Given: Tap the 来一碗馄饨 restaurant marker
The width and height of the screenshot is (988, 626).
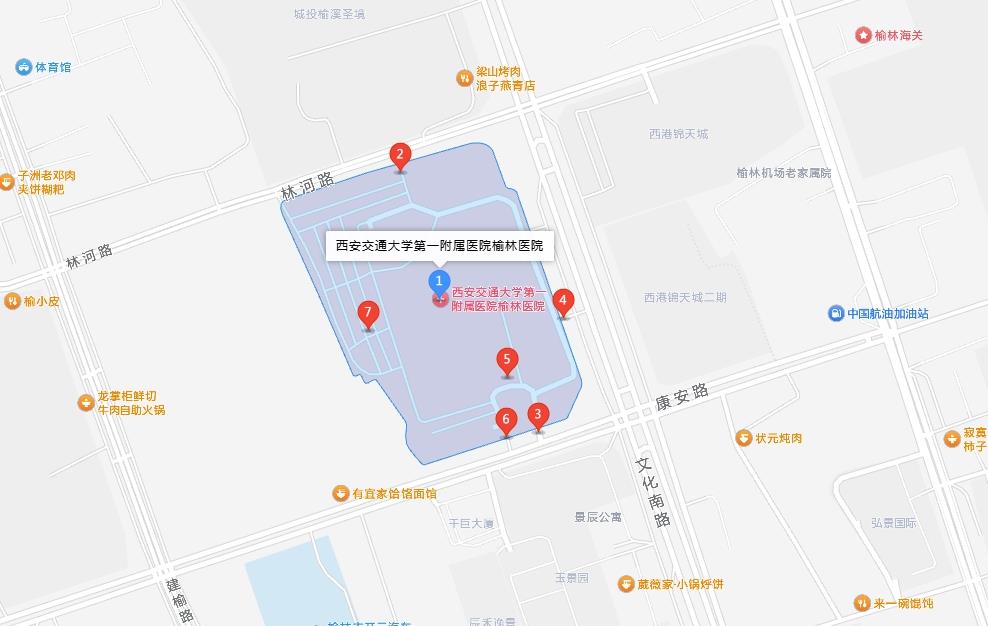Looking at the screenshot, I should (x=862, y=603).
